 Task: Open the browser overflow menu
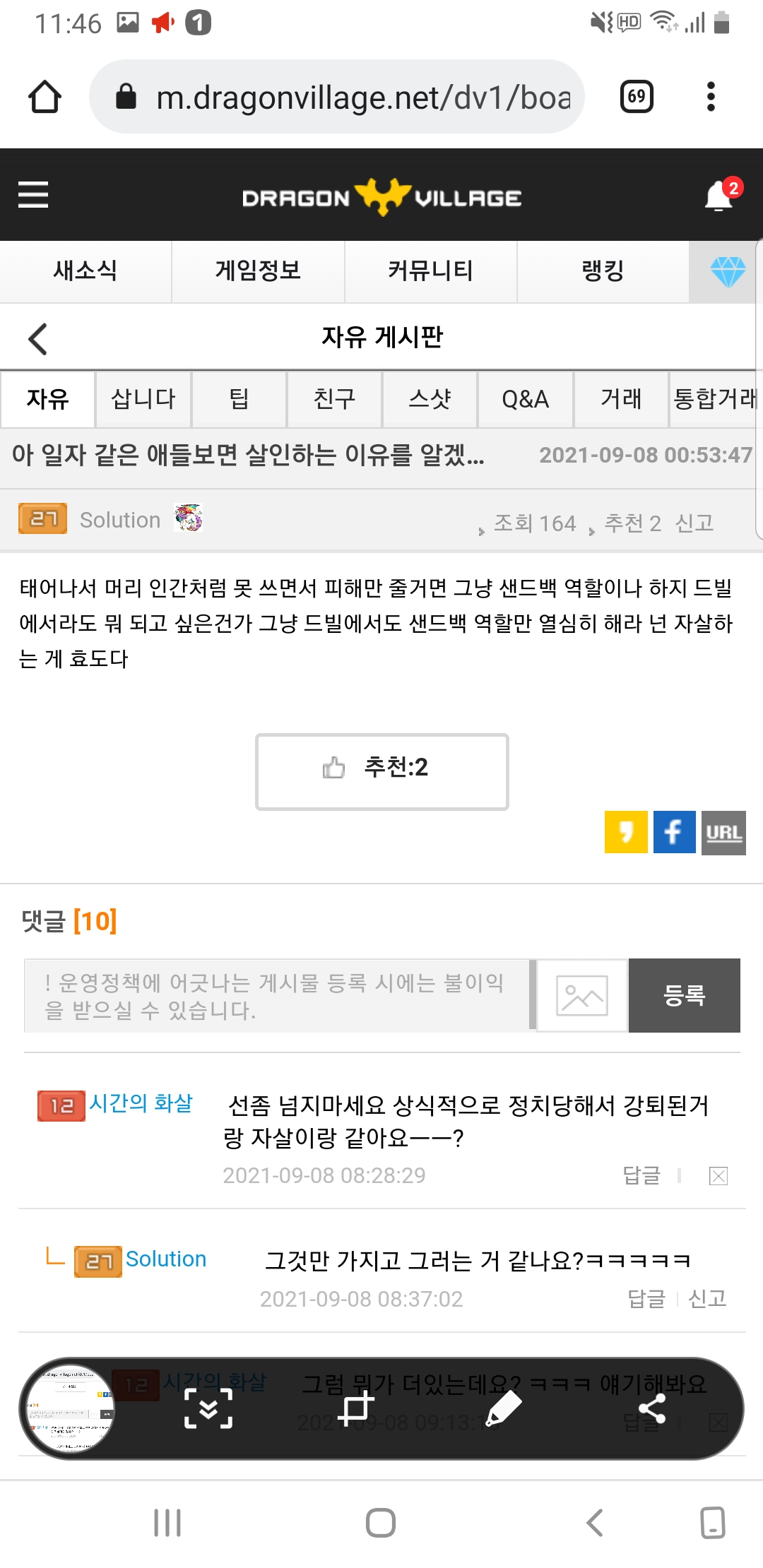[711, 97]
